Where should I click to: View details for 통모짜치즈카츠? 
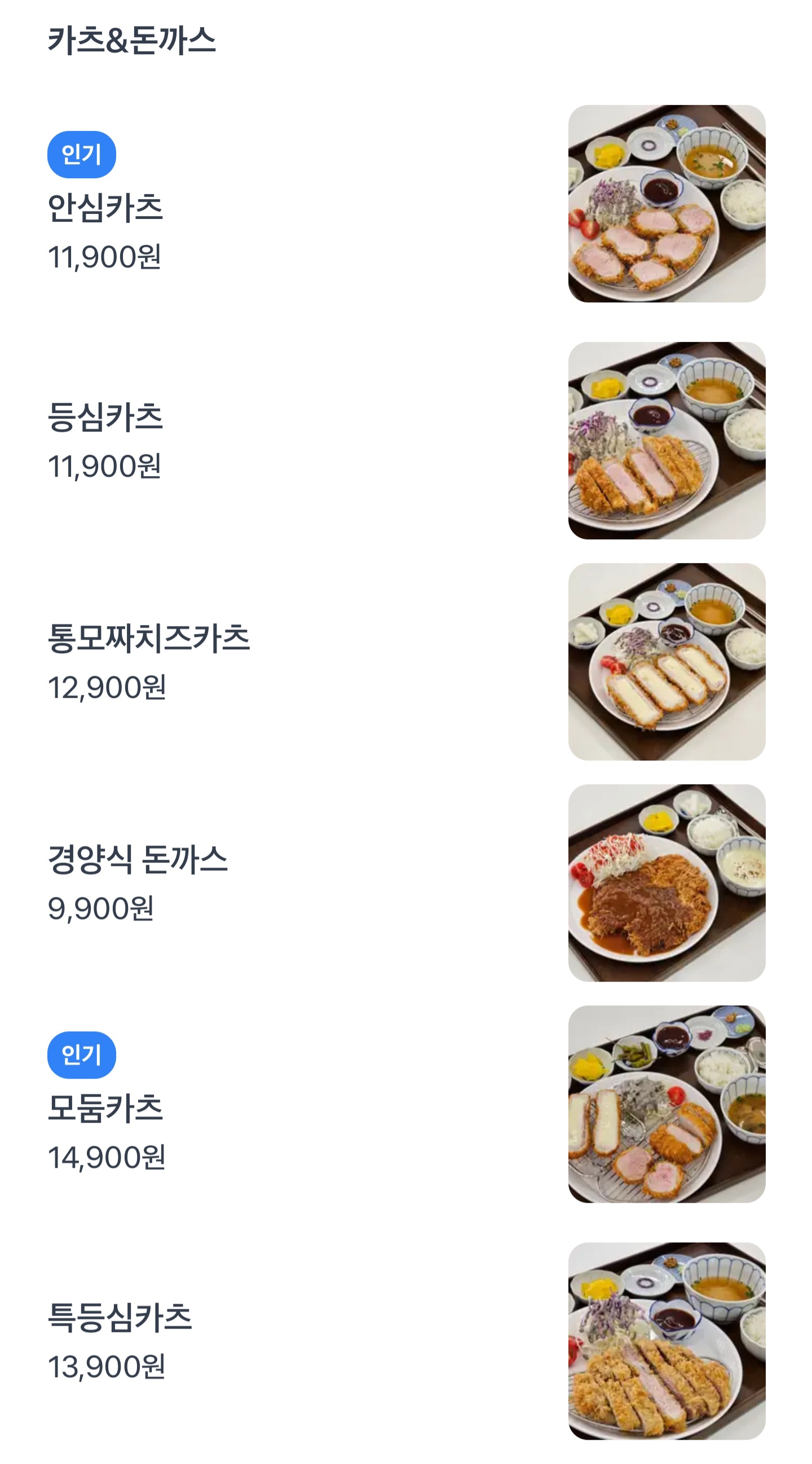149,638
